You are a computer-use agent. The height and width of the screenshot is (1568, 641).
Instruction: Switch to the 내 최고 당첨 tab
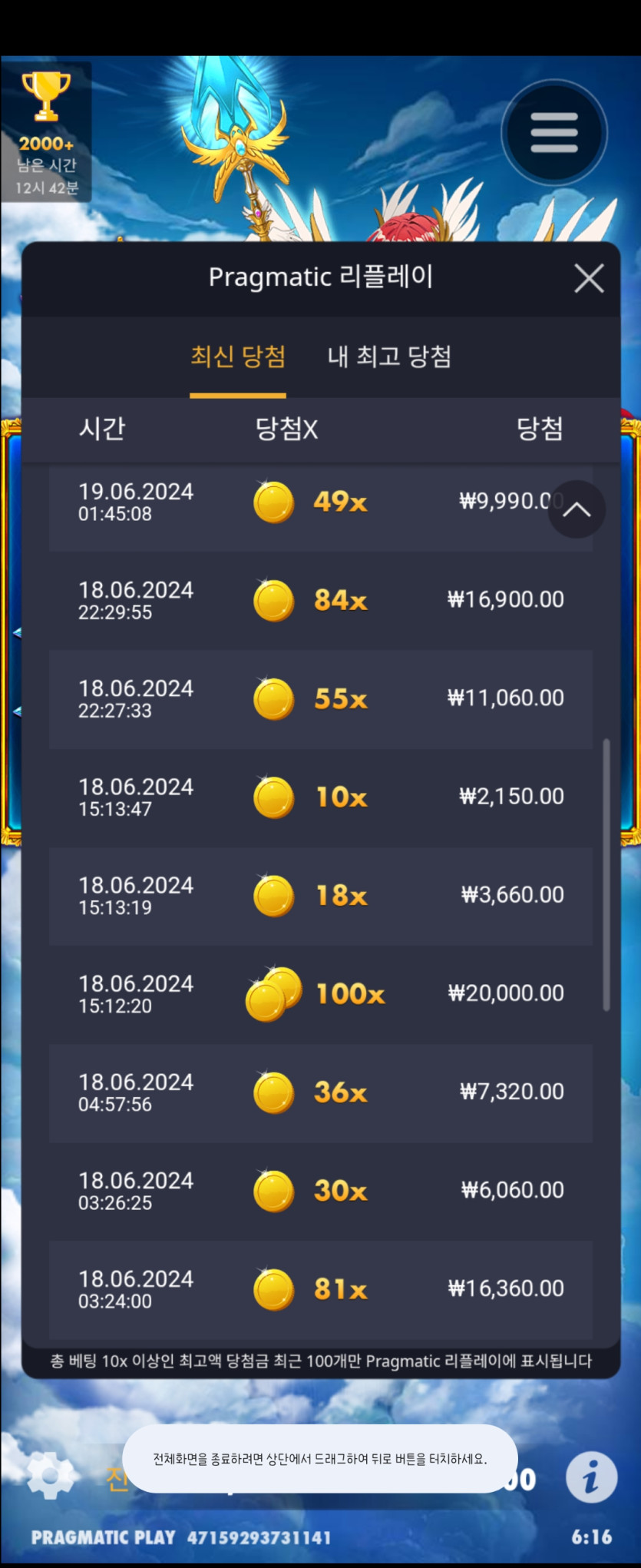pyautogui.click(x=389, y=357)
